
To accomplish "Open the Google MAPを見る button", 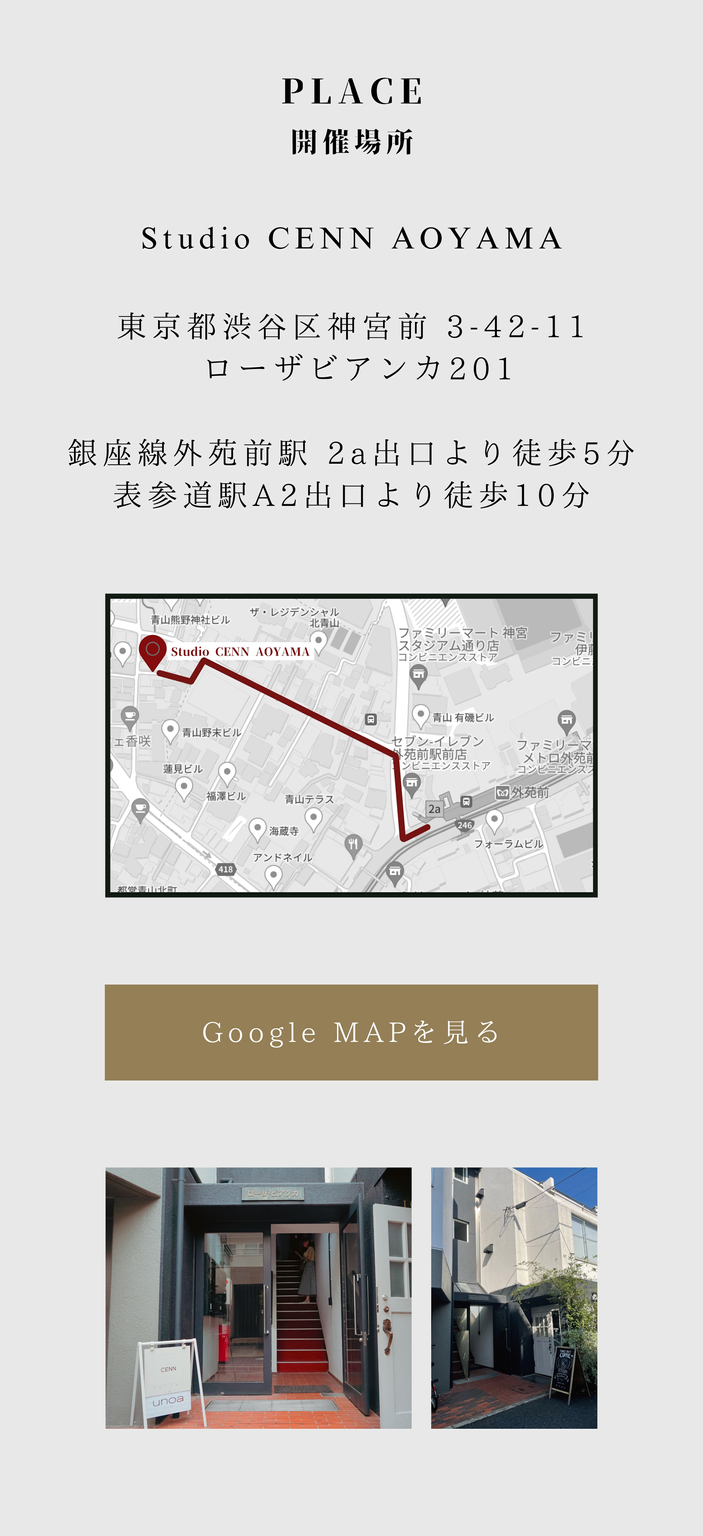I will 351,1032.
